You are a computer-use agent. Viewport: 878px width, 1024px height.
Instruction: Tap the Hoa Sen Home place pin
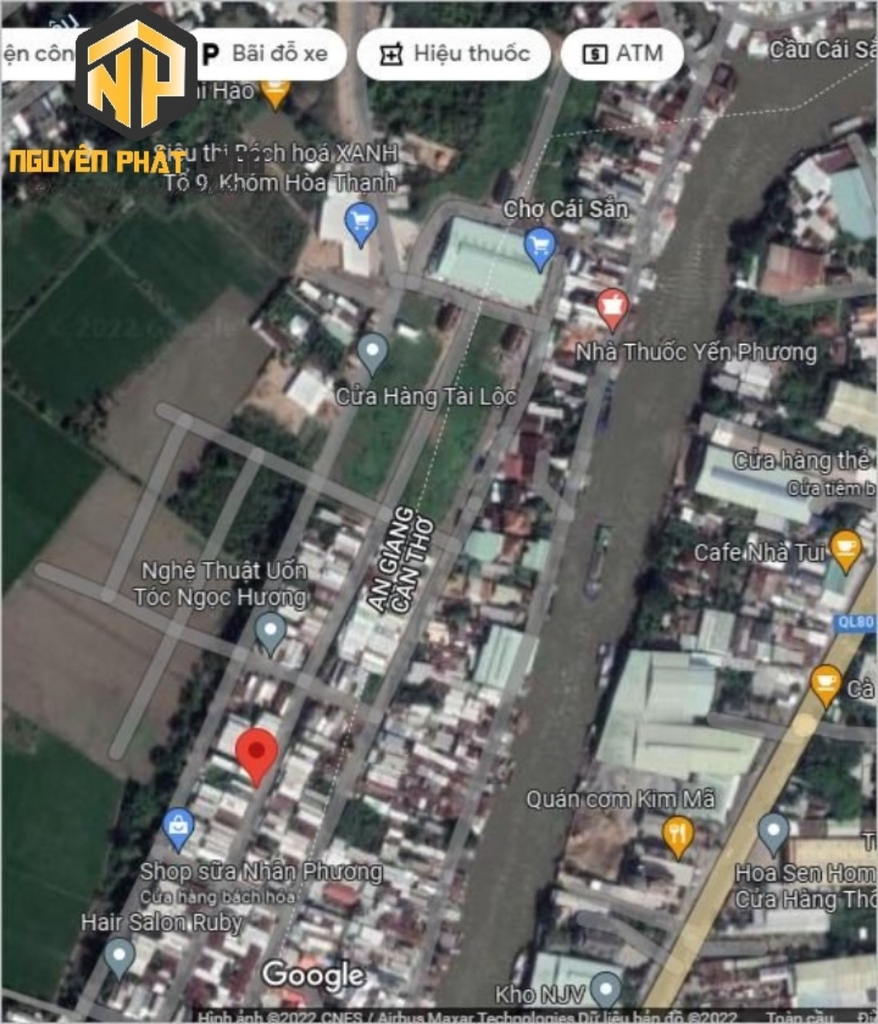[x=773, y=831]
